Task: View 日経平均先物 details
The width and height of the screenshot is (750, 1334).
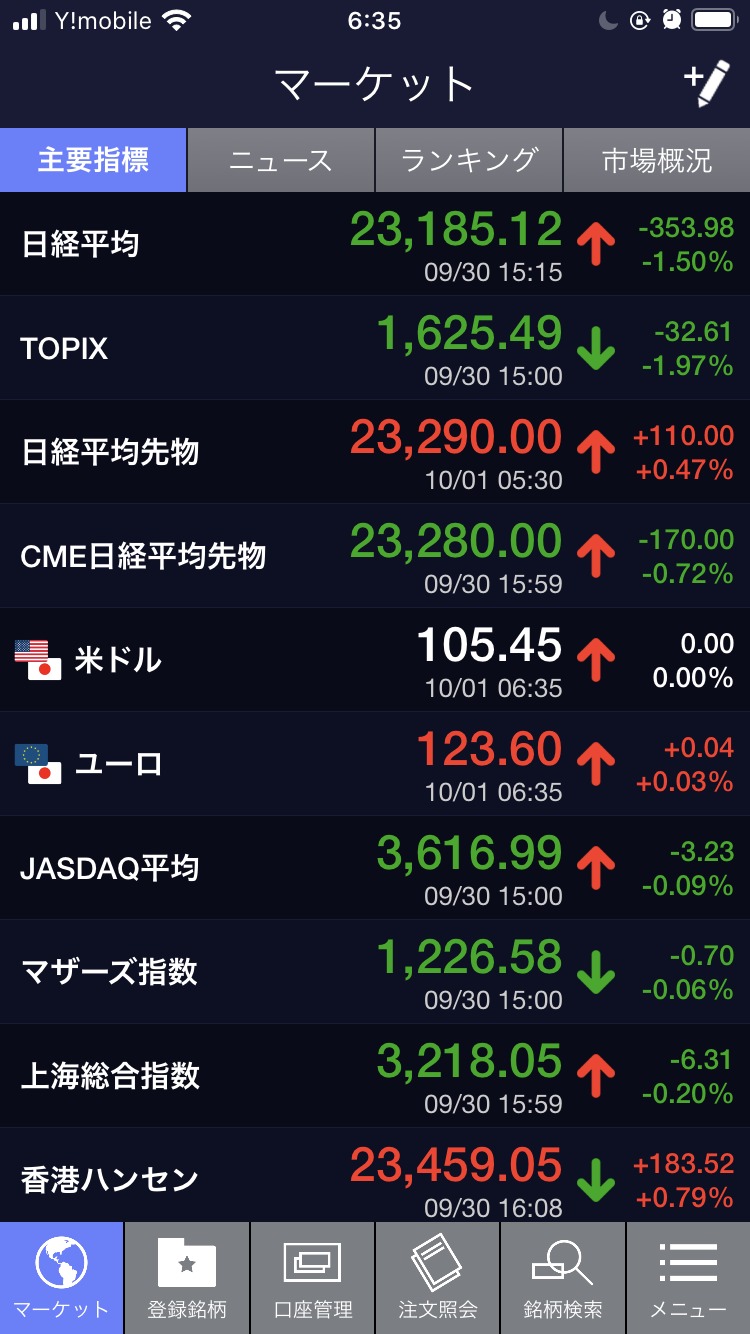Action: click(x=375, y=452)
